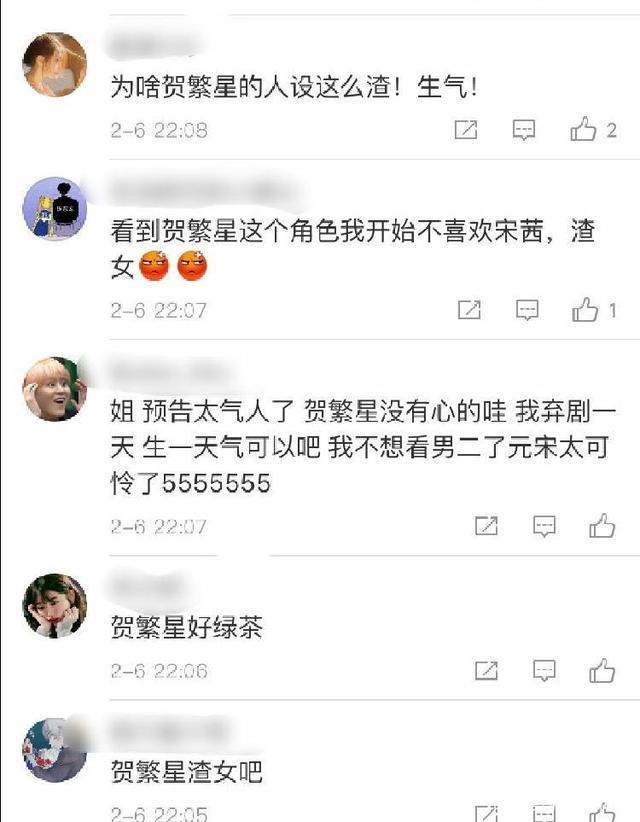Repost the comment starting '姐 预告太气人了'
The height and width of the screenshot is (822, 640).
tap(486, 526)
